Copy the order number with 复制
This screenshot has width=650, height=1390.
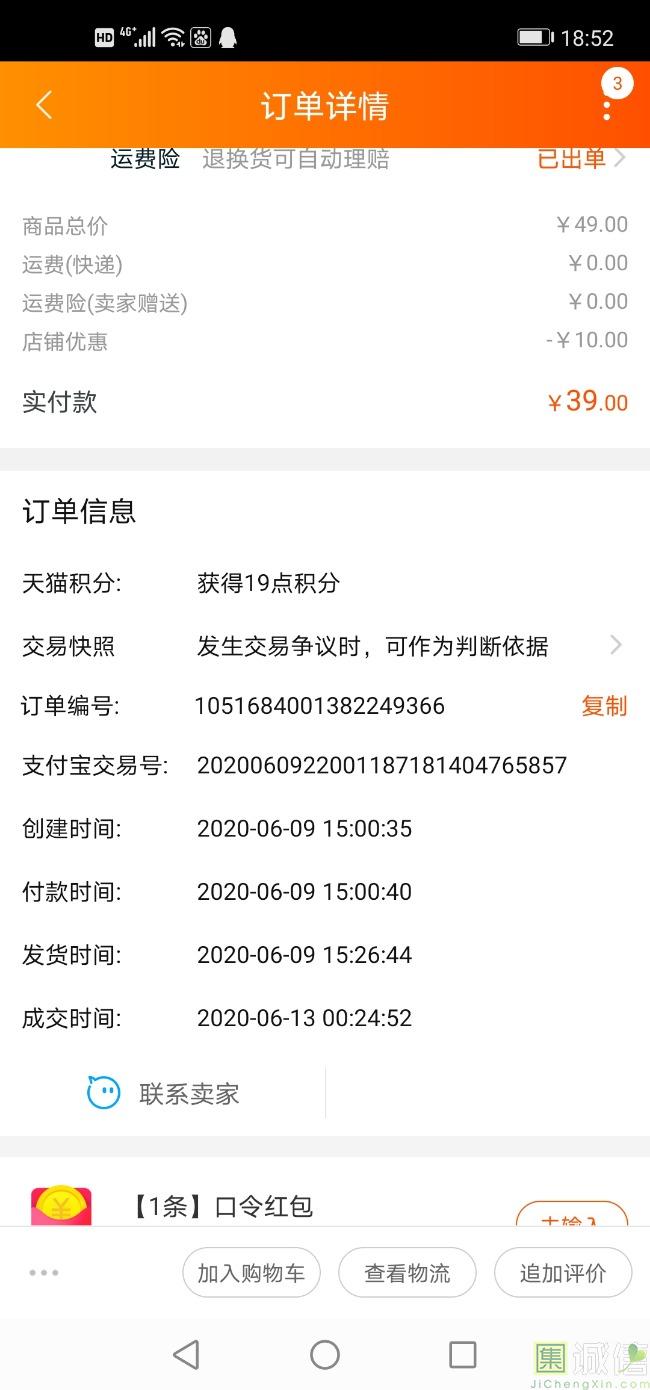[604, 706]
